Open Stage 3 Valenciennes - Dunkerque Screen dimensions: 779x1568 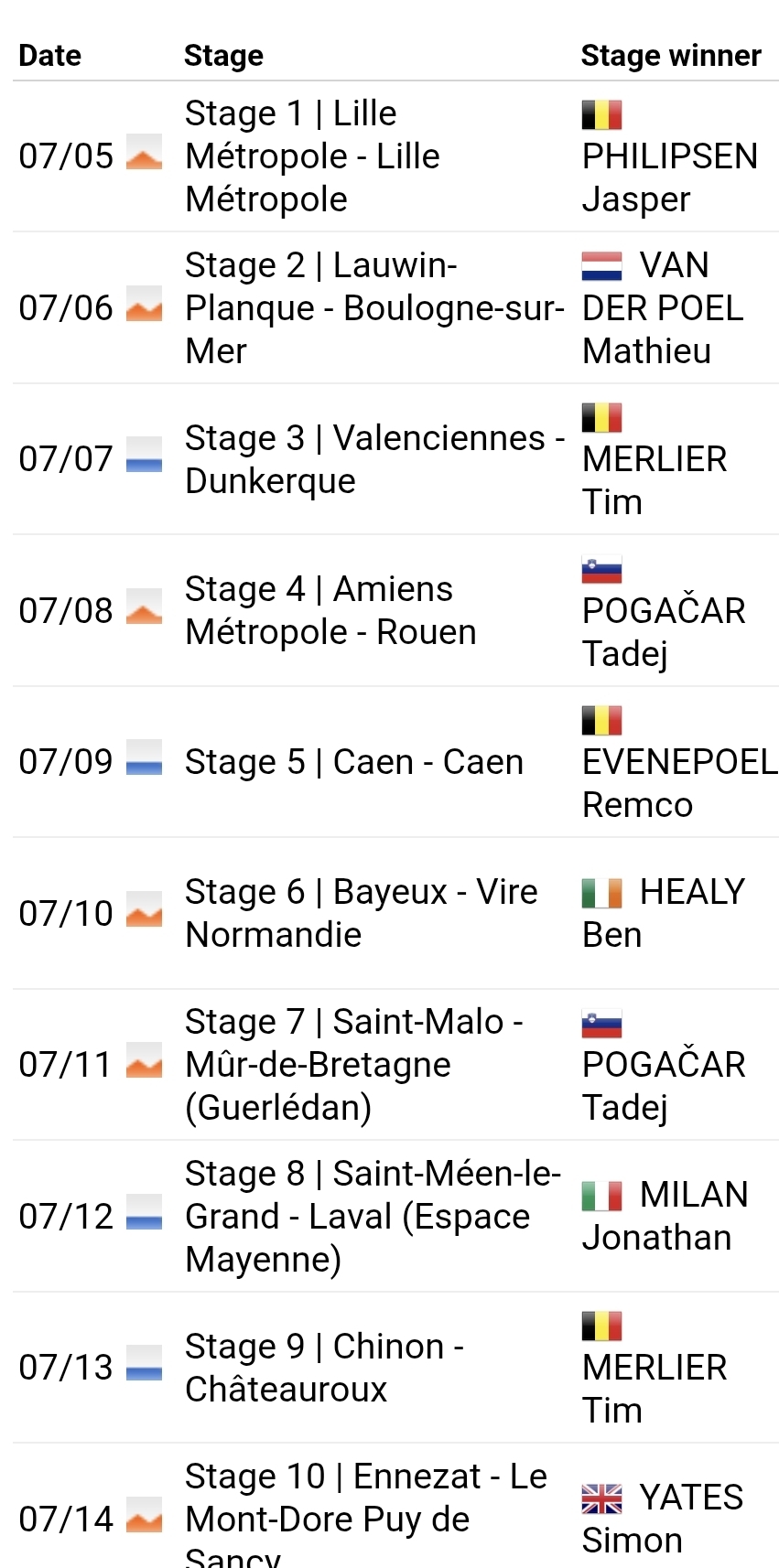(374, 459)
